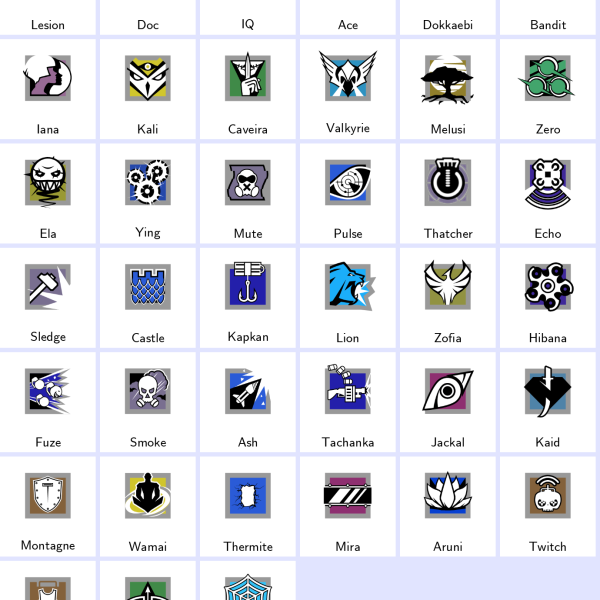Choose Twitch operator card
This screenshot has height=600, width=600.
pyautogui.click(x=548, y=505)
